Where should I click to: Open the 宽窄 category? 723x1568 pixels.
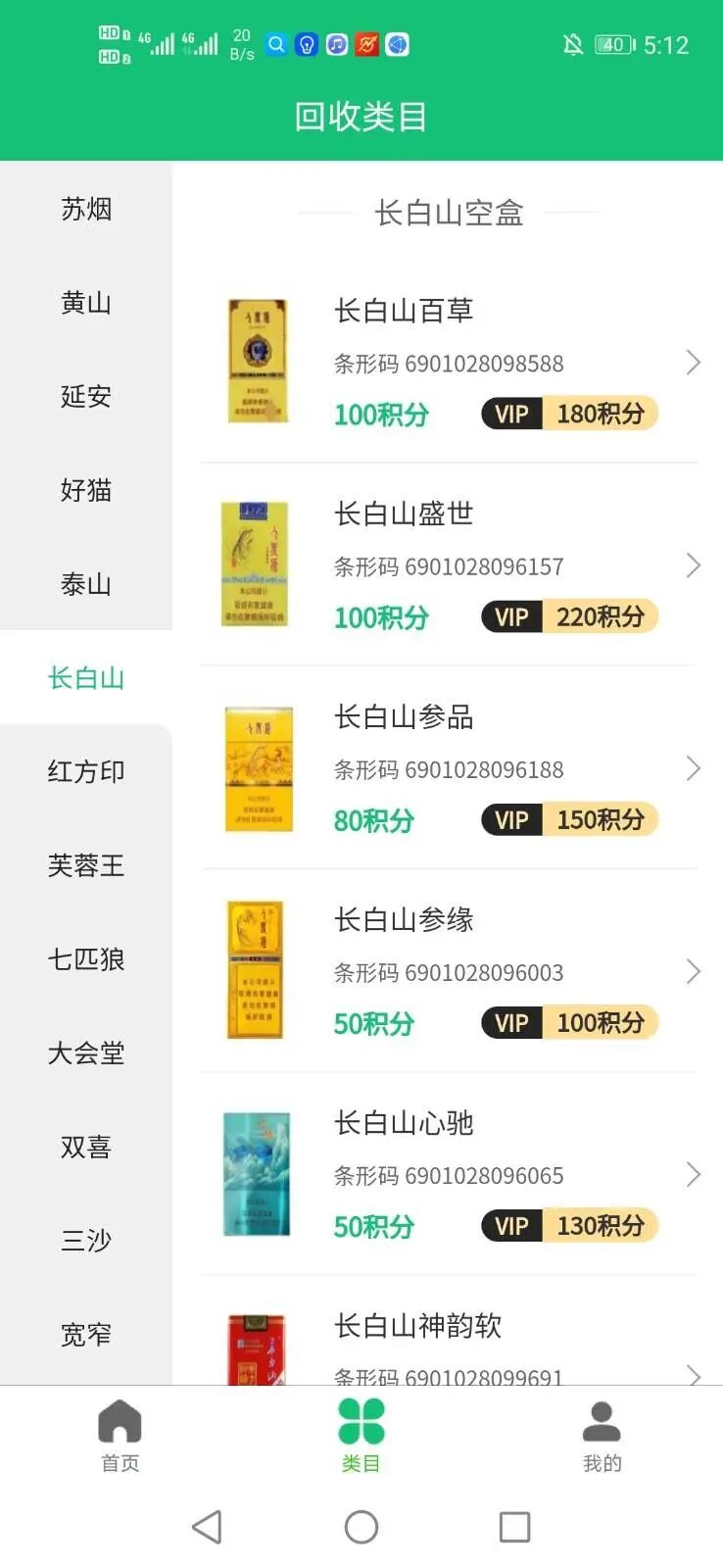coord(86,1334)
